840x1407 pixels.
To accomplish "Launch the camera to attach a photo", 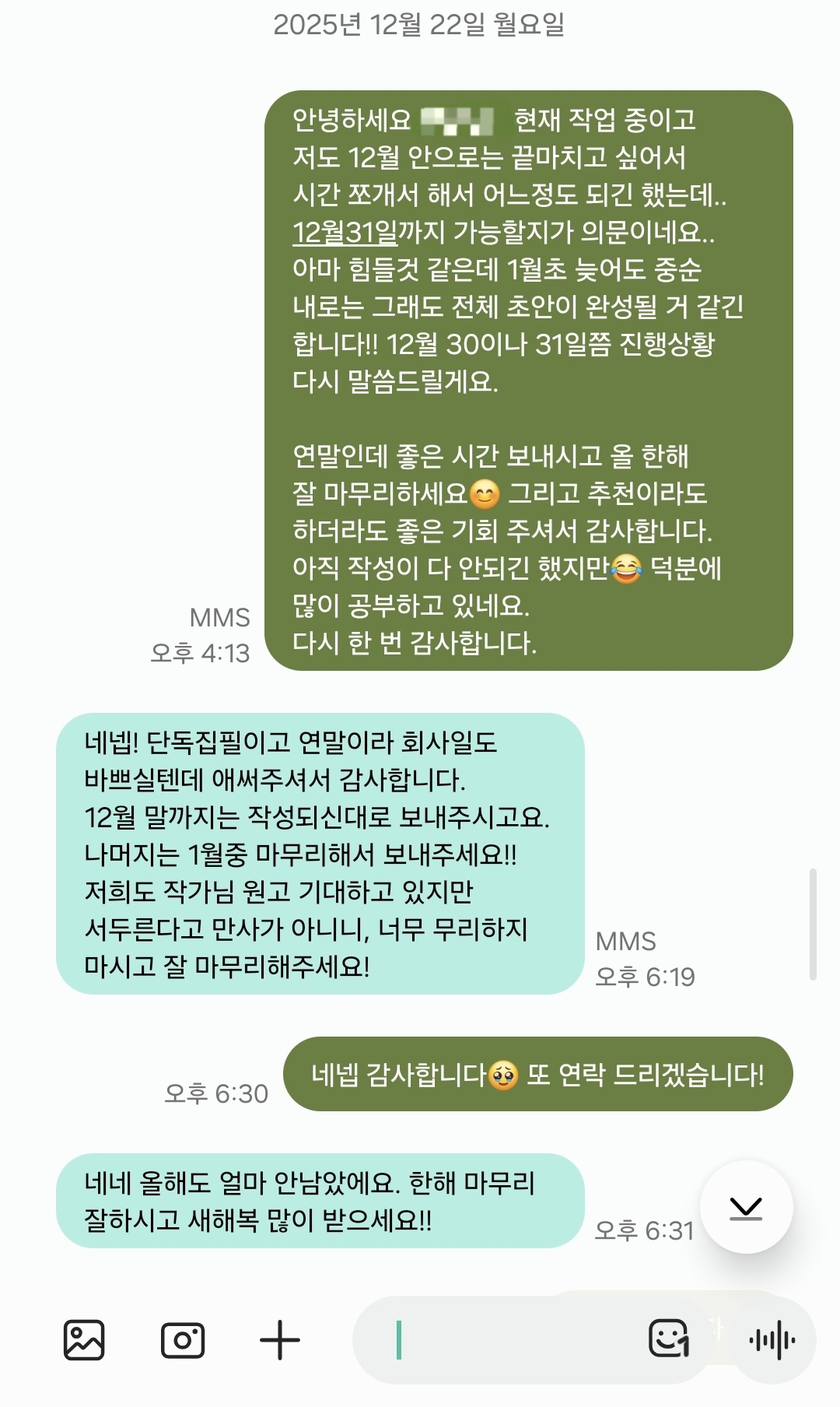I will coord(183,1340).
